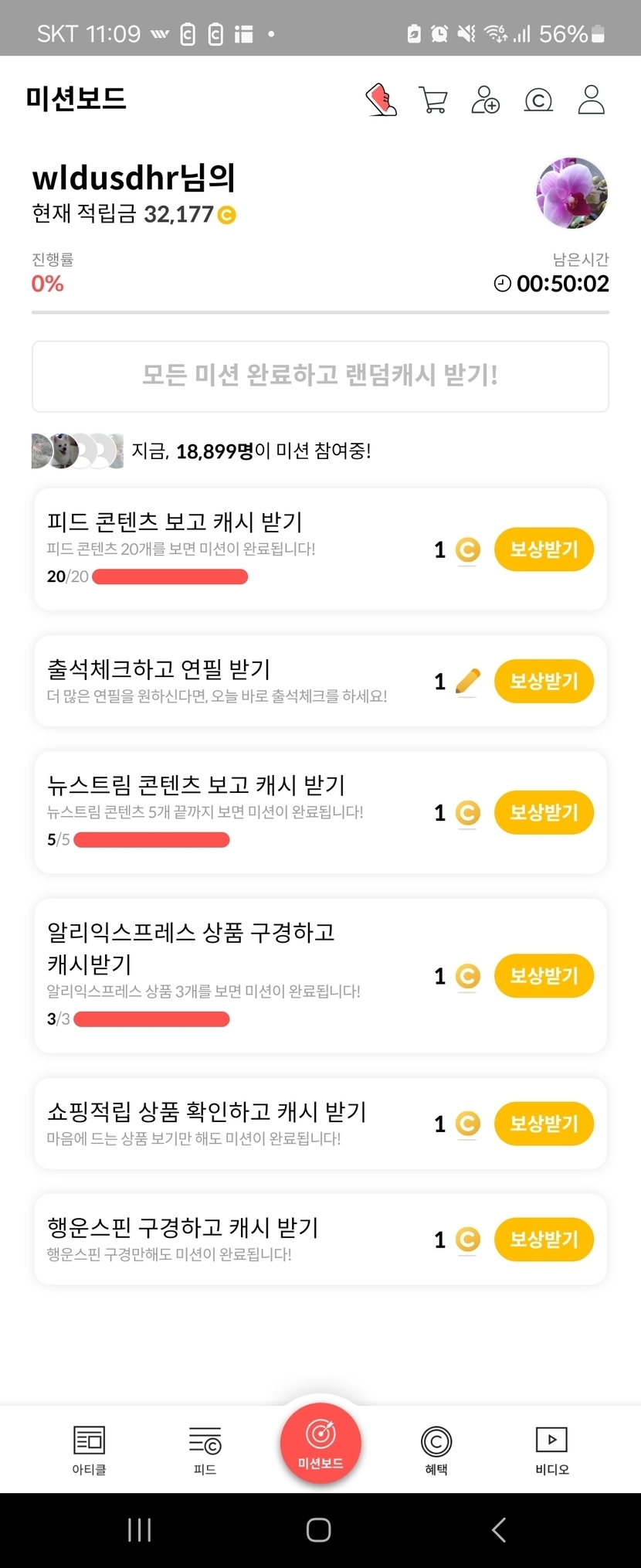Image resolution: width=641 pixels, height=1568 pixels.
Task: Tap 모든 미션 완료하고 랜덤캐시 받기 button
Action: coord(320,376)
